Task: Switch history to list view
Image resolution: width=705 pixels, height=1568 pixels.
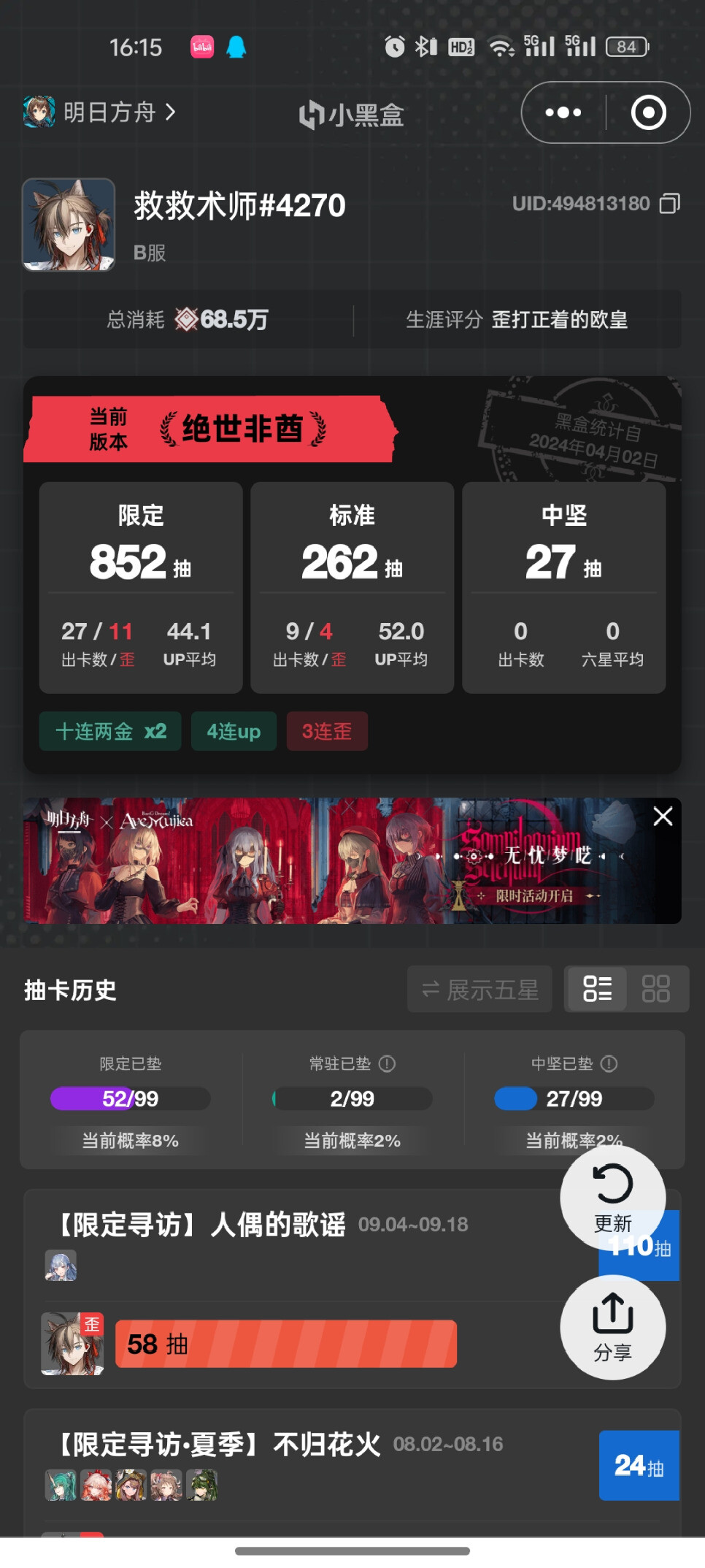Action: point(597,989)
